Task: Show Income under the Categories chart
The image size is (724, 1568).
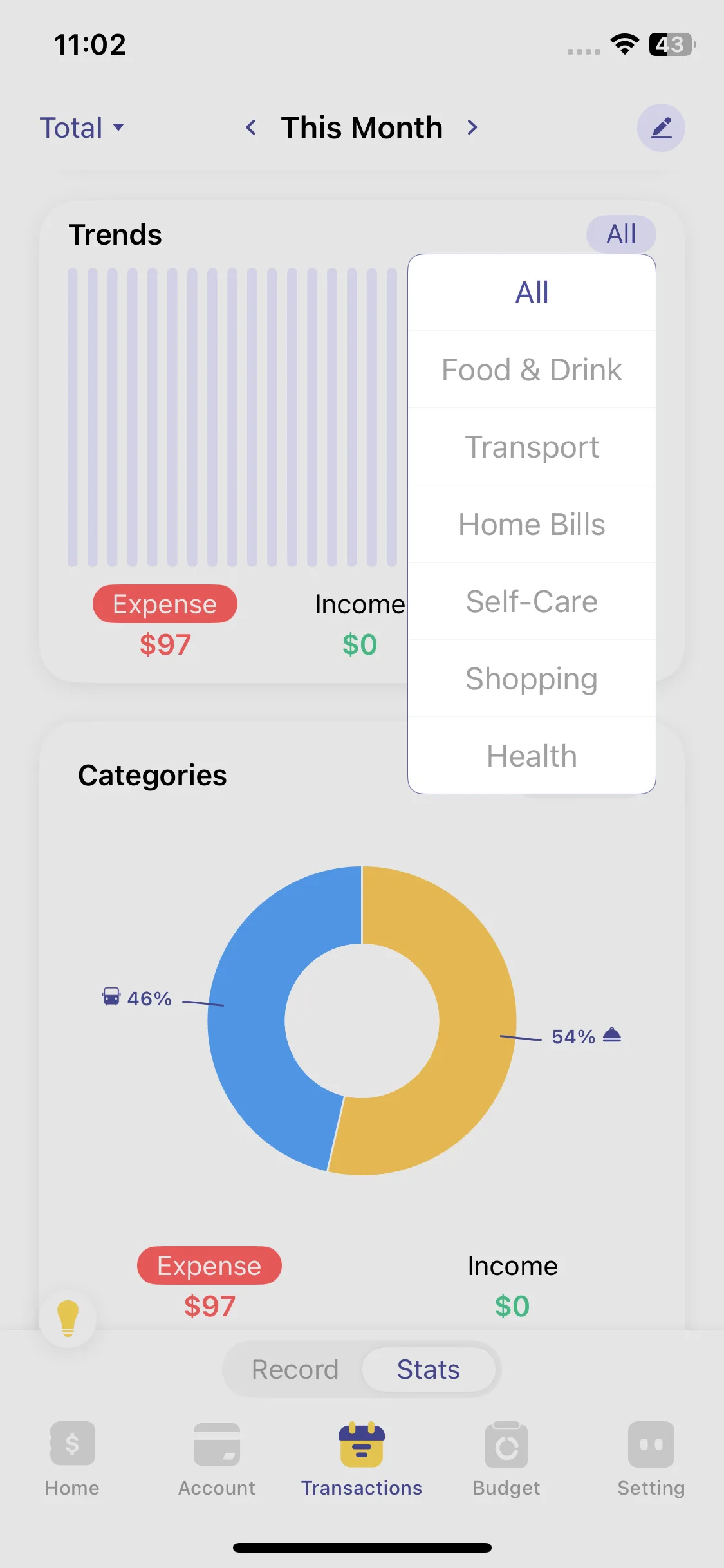Action: click(512, 1266)
